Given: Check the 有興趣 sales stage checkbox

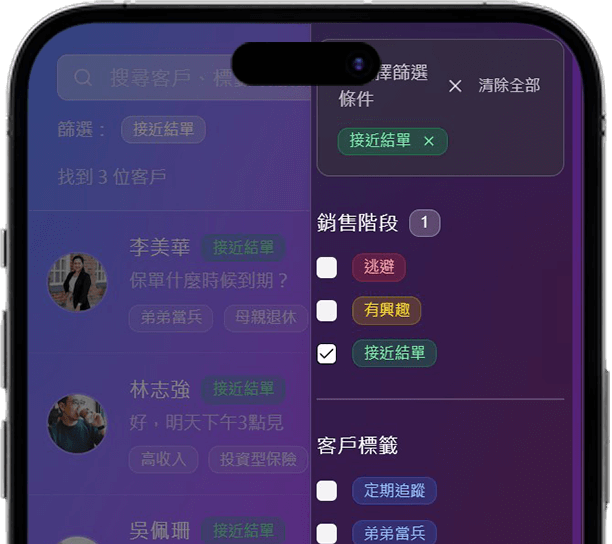Looking at the screenshot, I should (327, 310).
